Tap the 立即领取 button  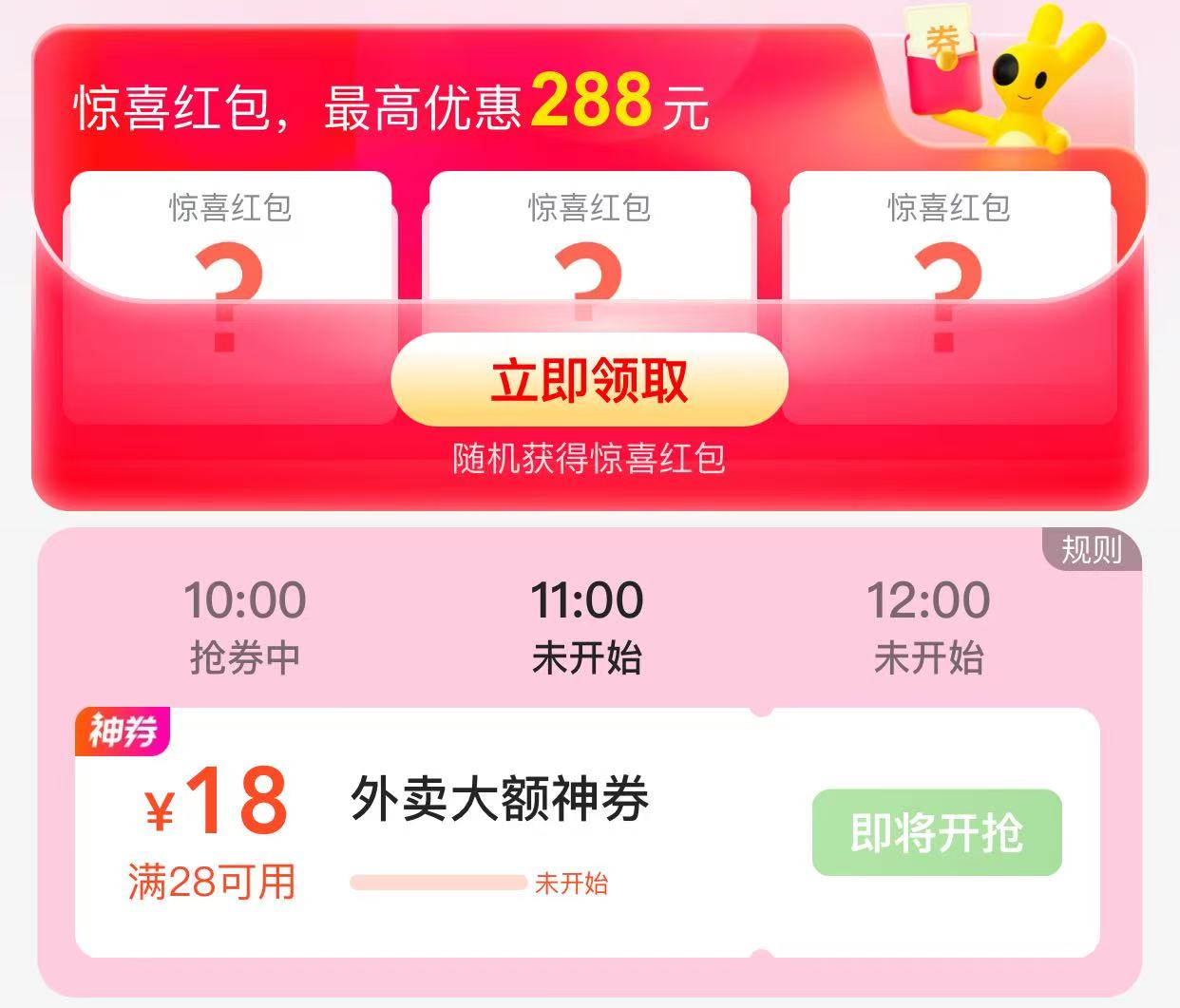(x=589, y=380)
